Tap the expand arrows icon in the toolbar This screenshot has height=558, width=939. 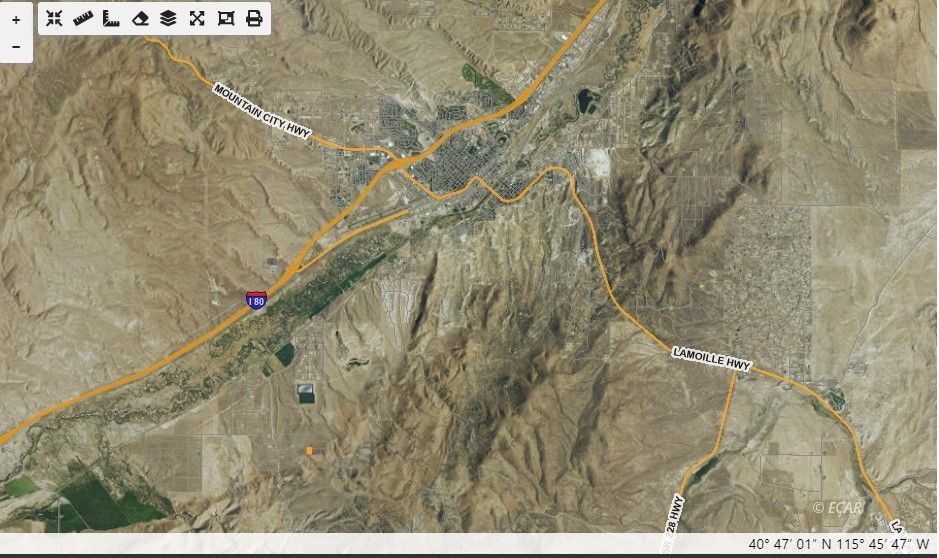tap(197, 18)
